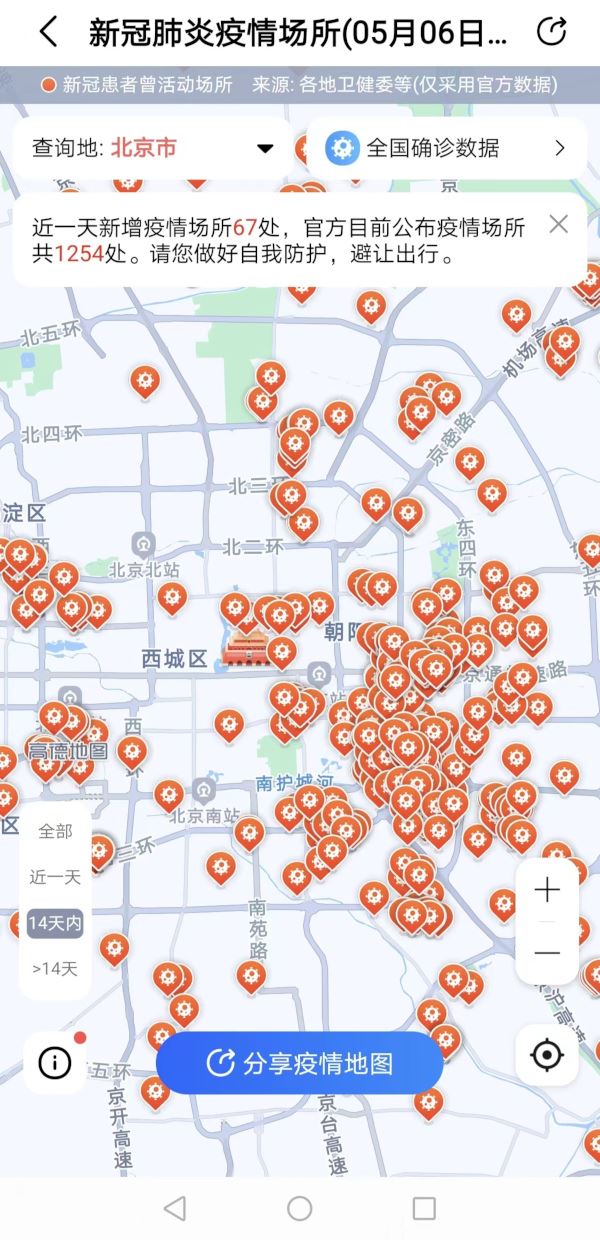The width and height of the screenshot is (600, 1240).
Task: Switch filter to >14天
Action: [55, 968]
